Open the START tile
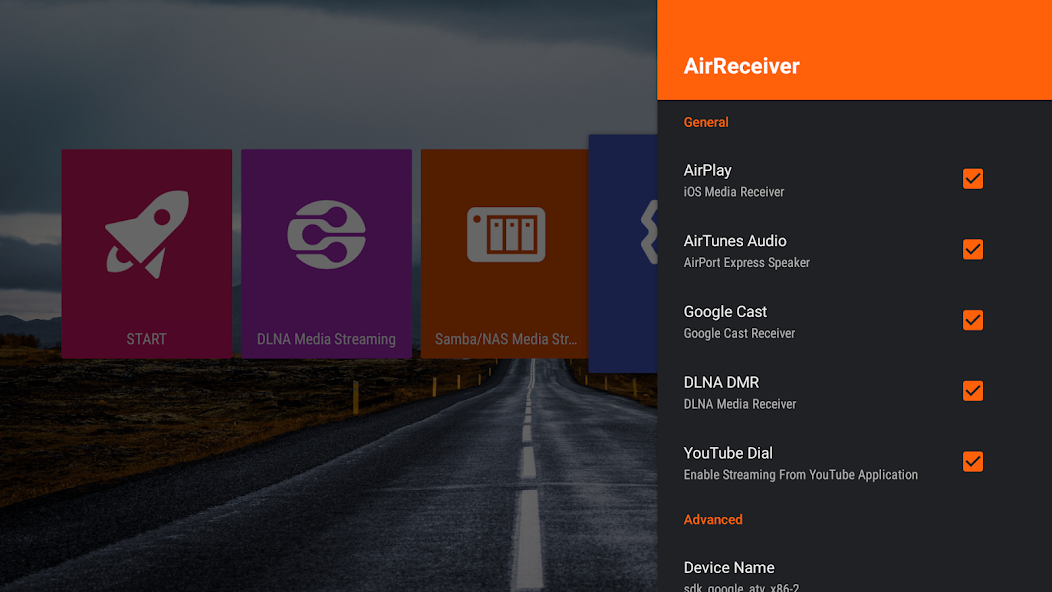1052x592 pixels. click(x=146, y=254)
